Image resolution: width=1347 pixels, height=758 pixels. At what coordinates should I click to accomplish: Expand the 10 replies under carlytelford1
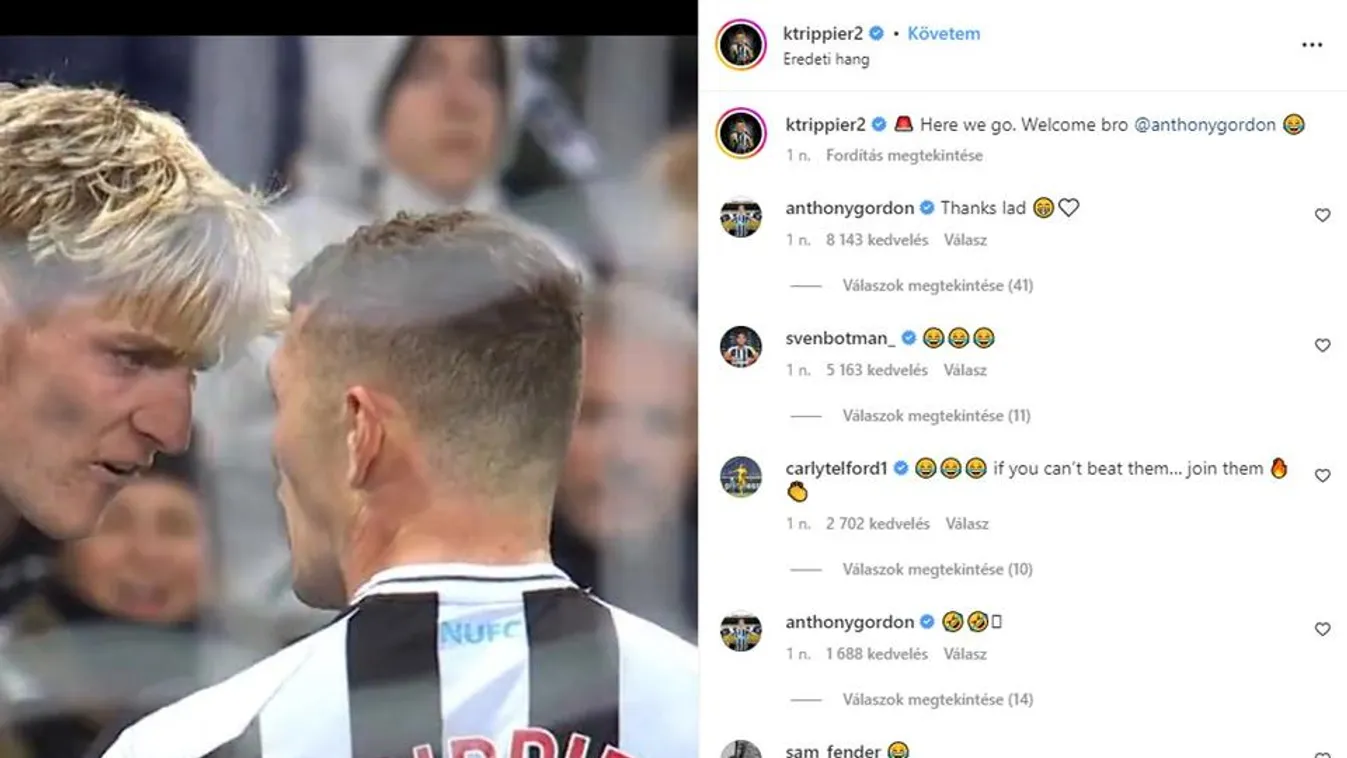[937, 569]
